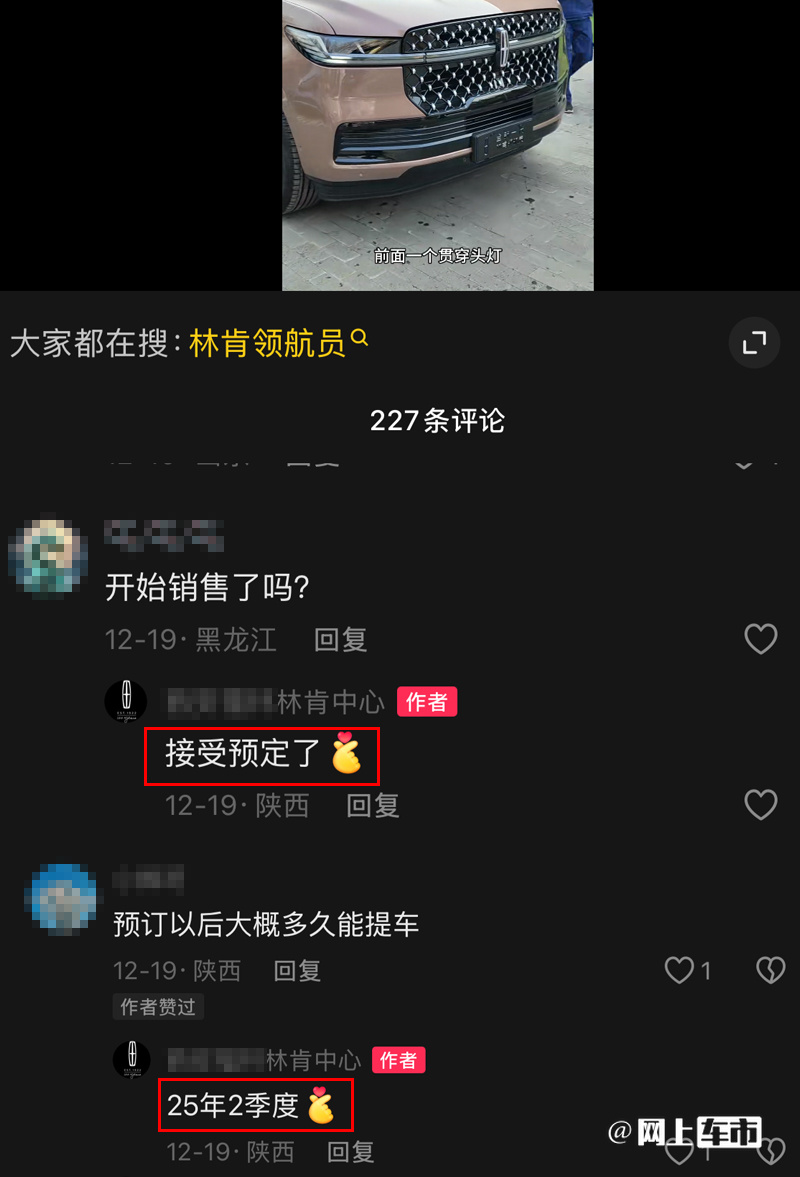The height and width of the screenshot is (1177, 800).
Task: Reply to the comment 开始销售了吗?
Action: [340, 640]
